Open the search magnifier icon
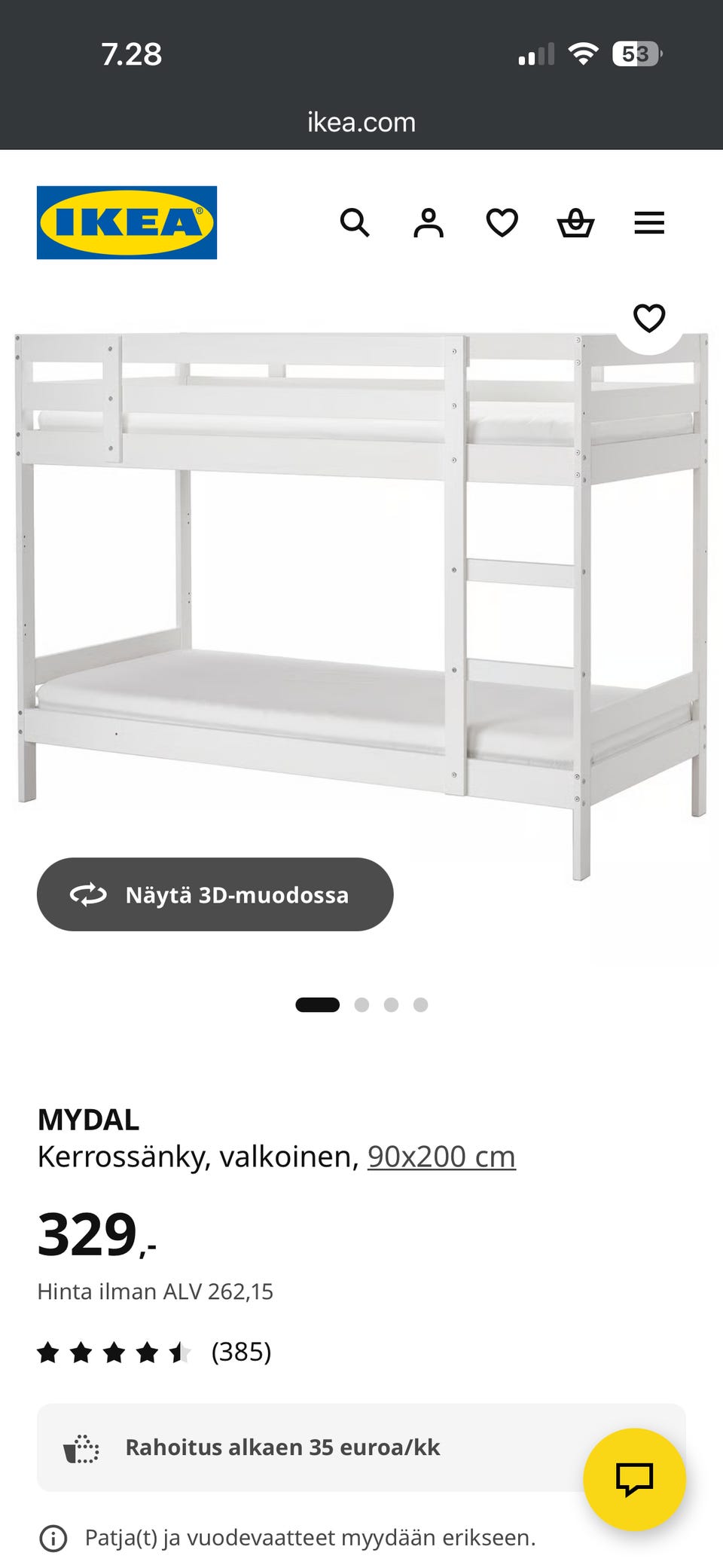Image resolution: width=723 pixels, height=1568 pixels. [x=354, y=223]
